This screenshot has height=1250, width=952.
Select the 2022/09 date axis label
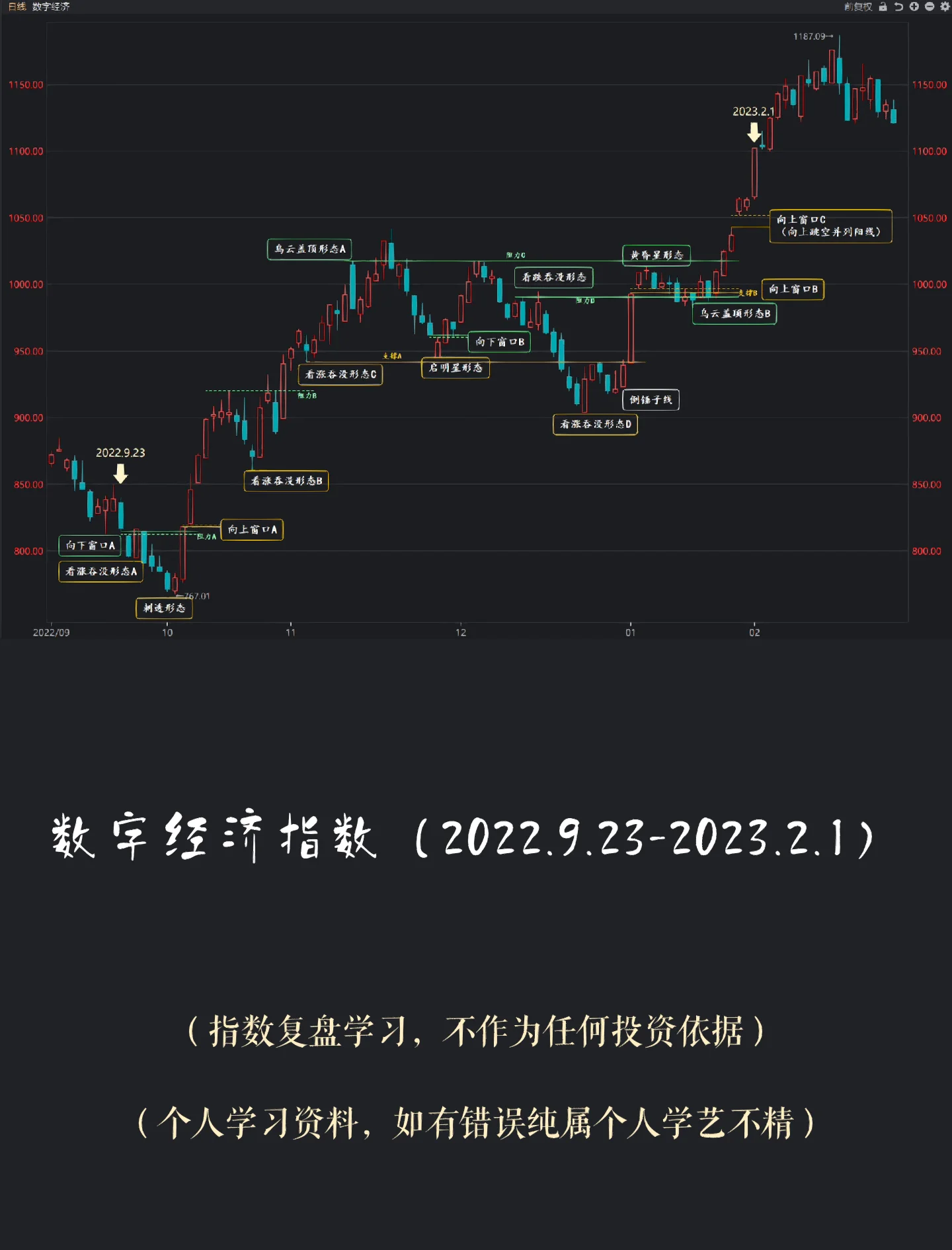[50, 633]
